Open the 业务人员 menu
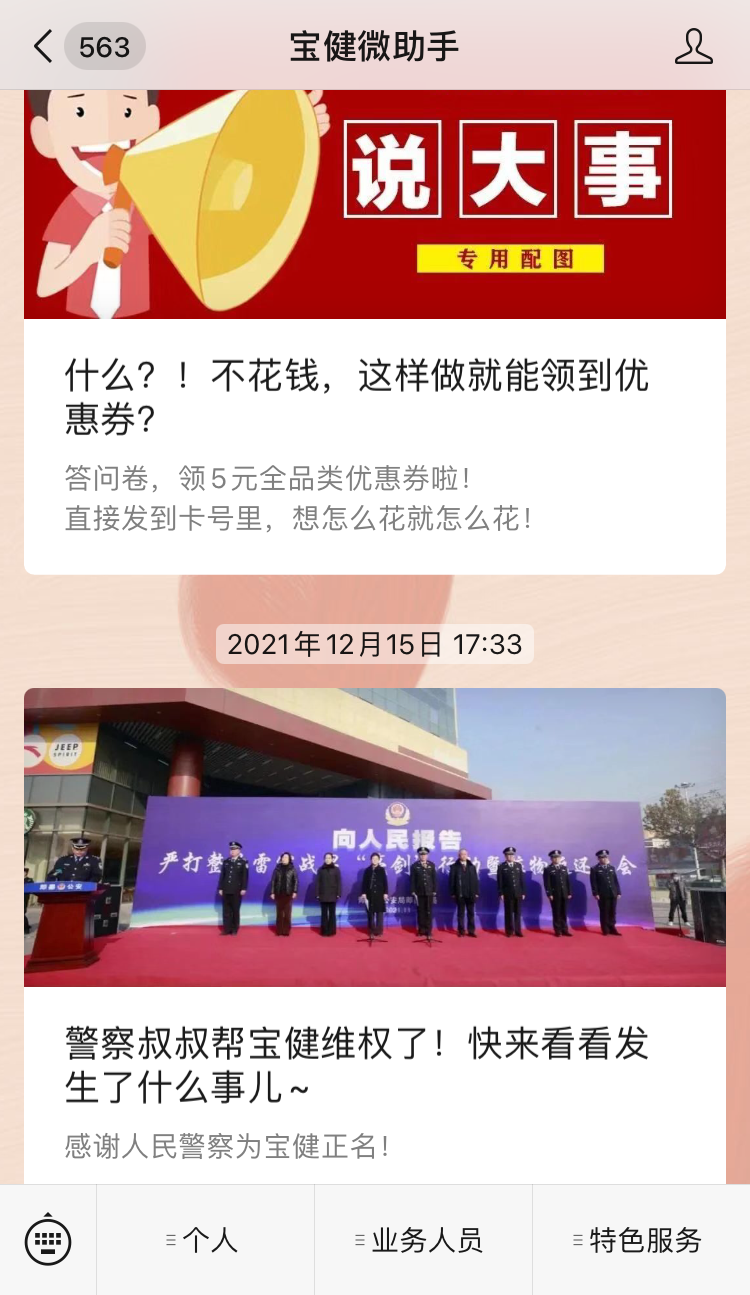Viewport: 750px width, 1295px height. coord(422,1241)
